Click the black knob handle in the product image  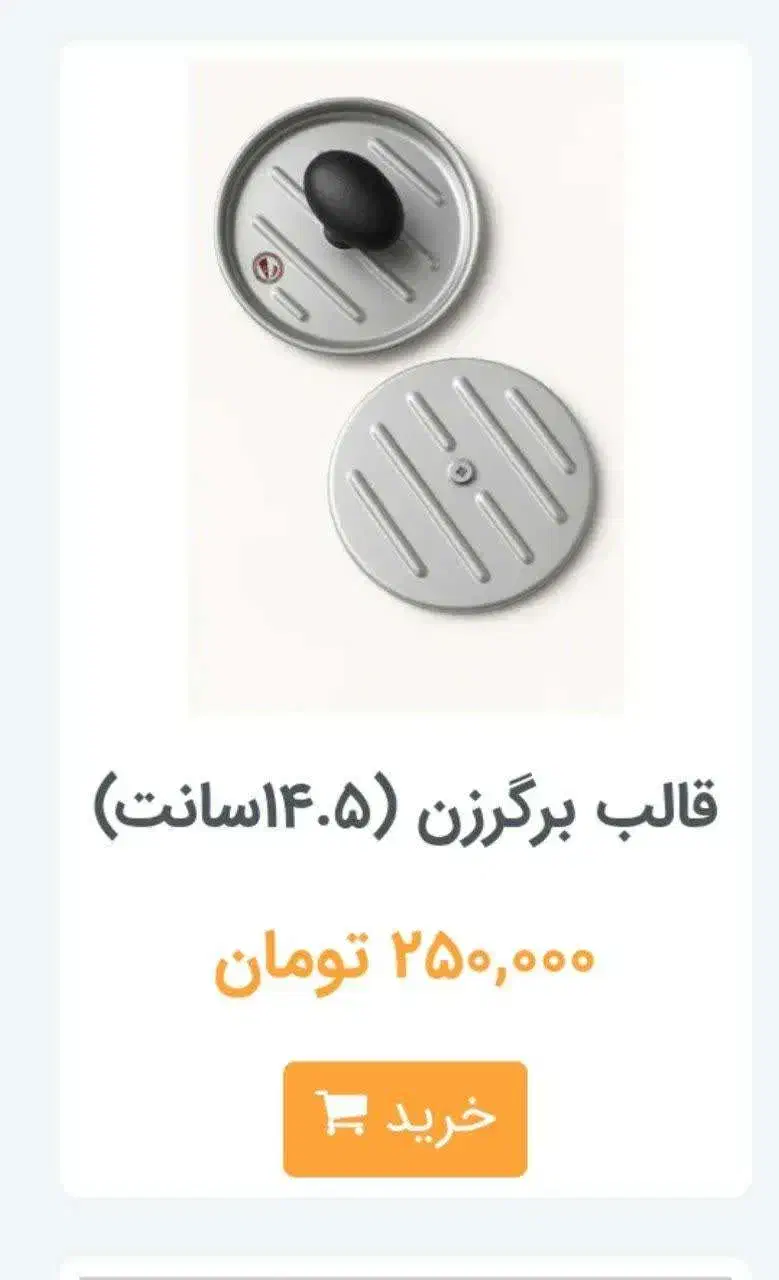click(350, 197)
